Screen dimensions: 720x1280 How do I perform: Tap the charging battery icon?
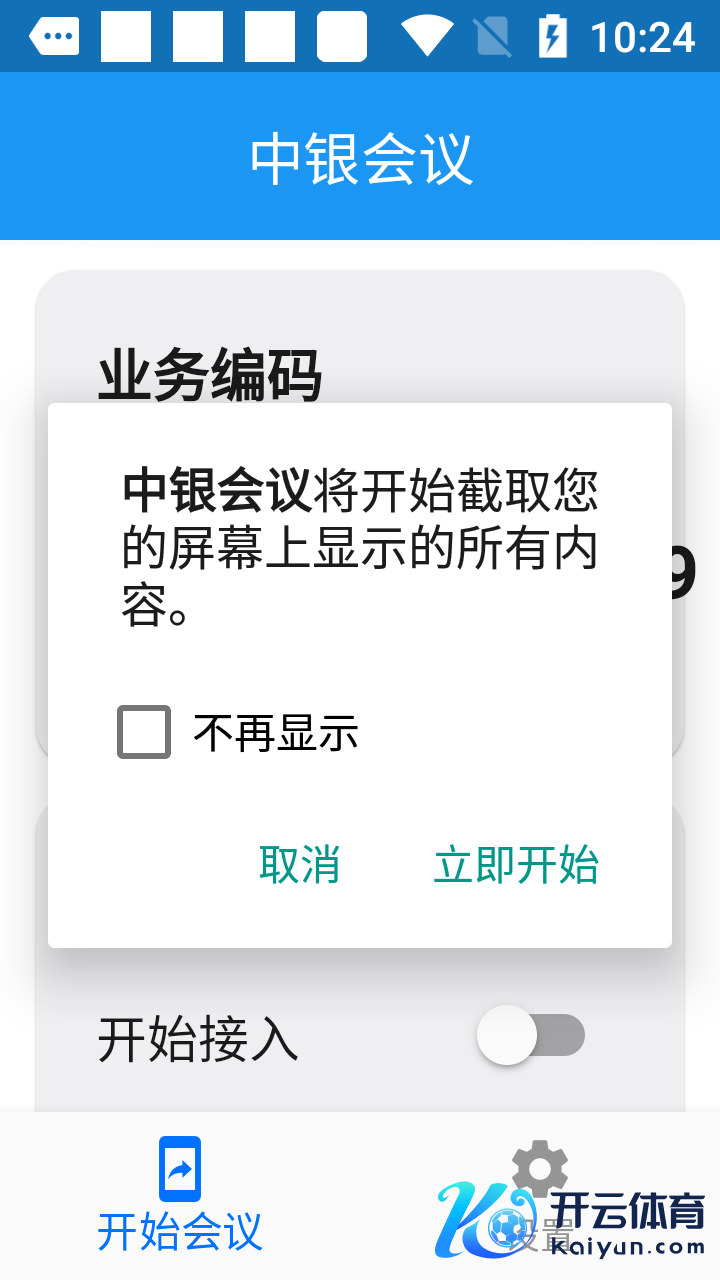554,36
